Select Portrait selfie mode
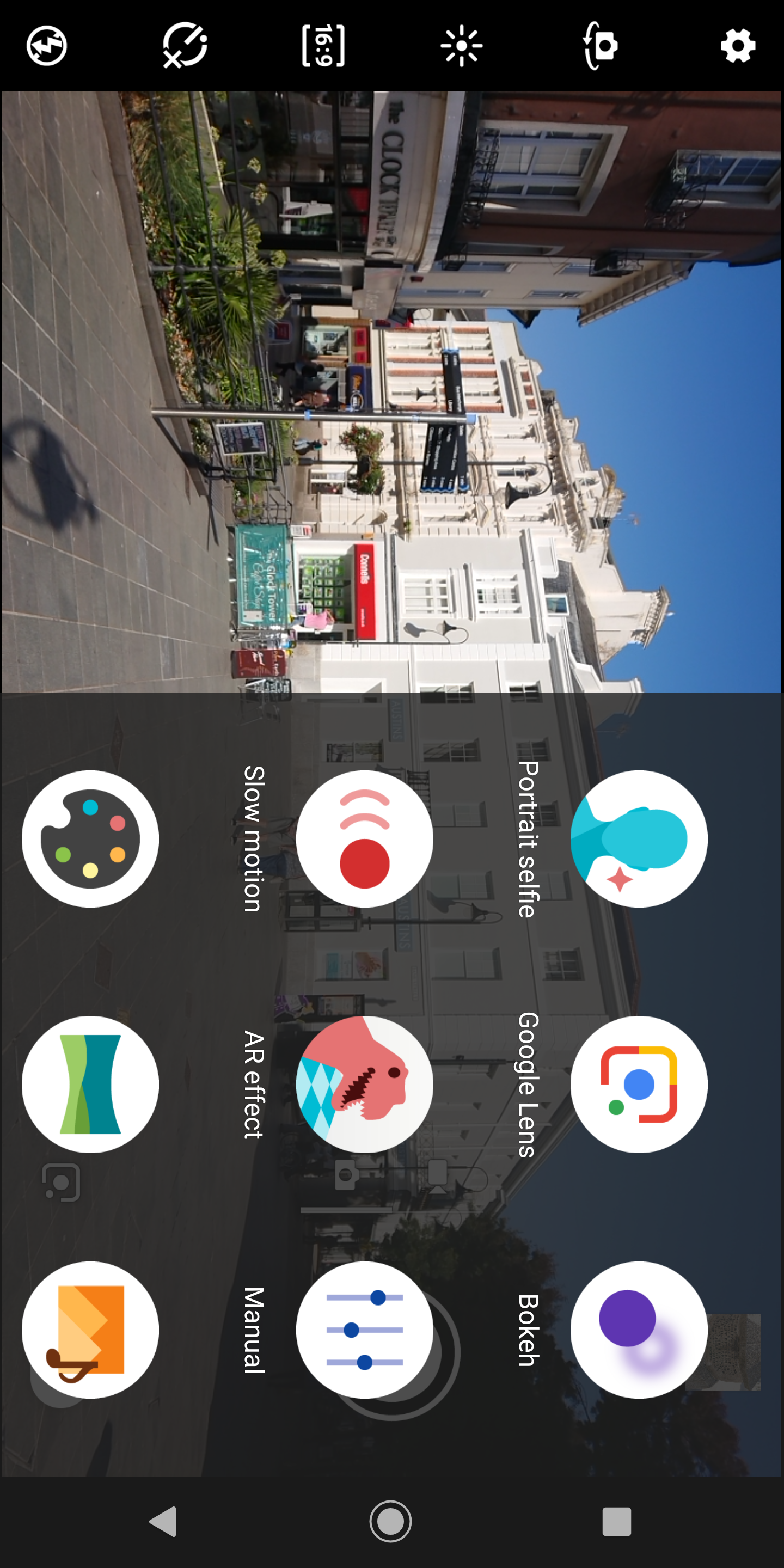 639,839
